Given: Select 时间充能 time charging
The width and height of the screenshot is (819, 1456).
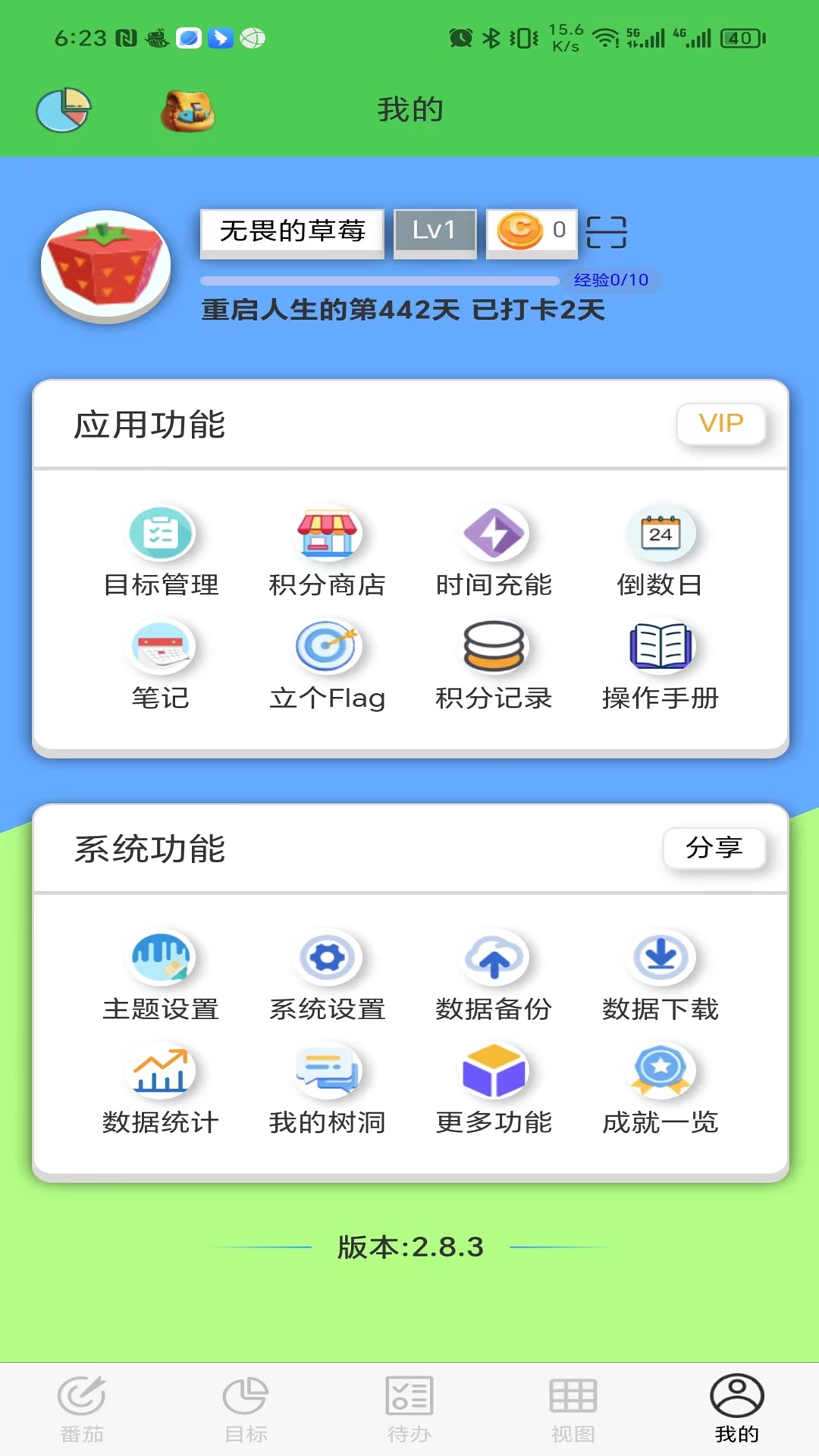Looking at the screenshot, I should click(494, 550).
